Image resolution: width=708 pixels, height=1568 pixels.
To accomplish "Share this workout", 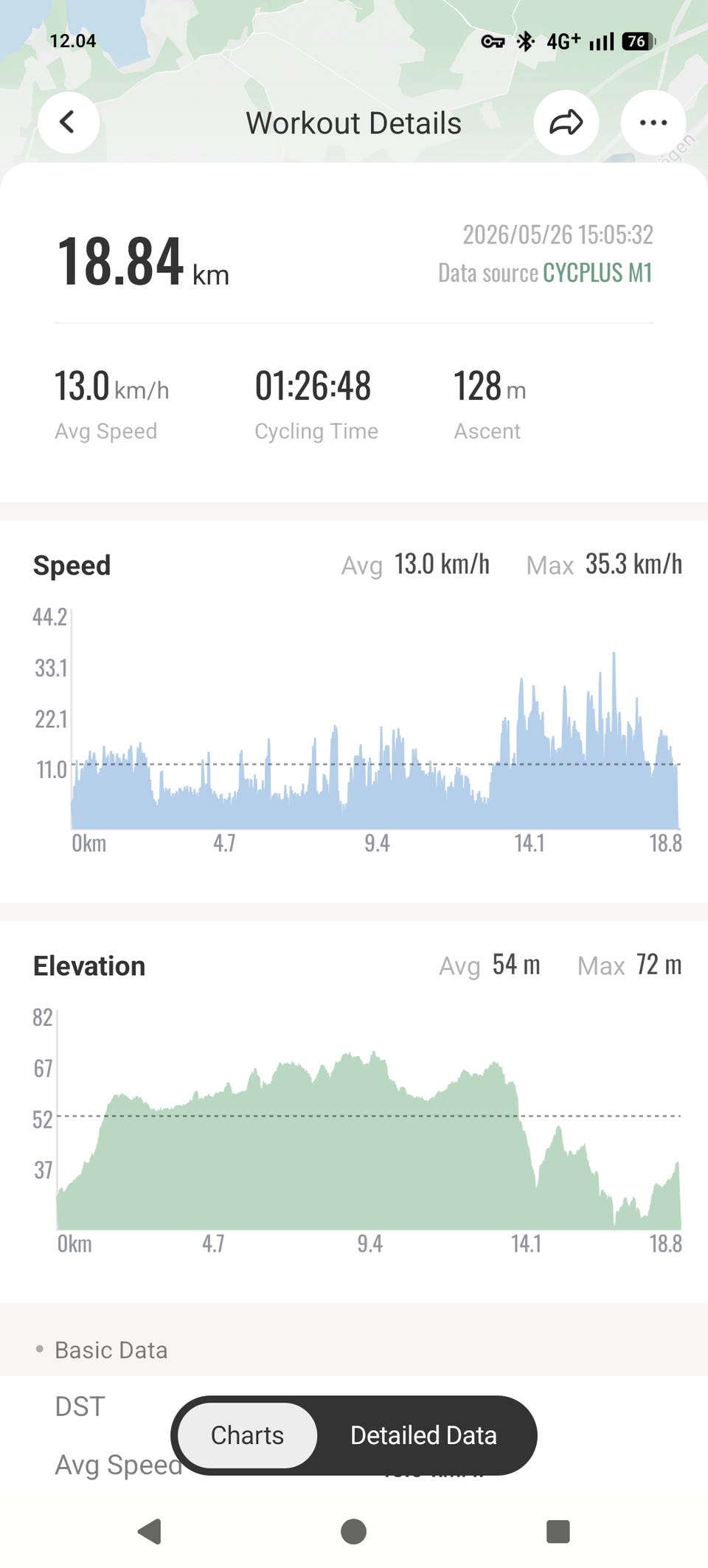I will click(x=566, y=122).
